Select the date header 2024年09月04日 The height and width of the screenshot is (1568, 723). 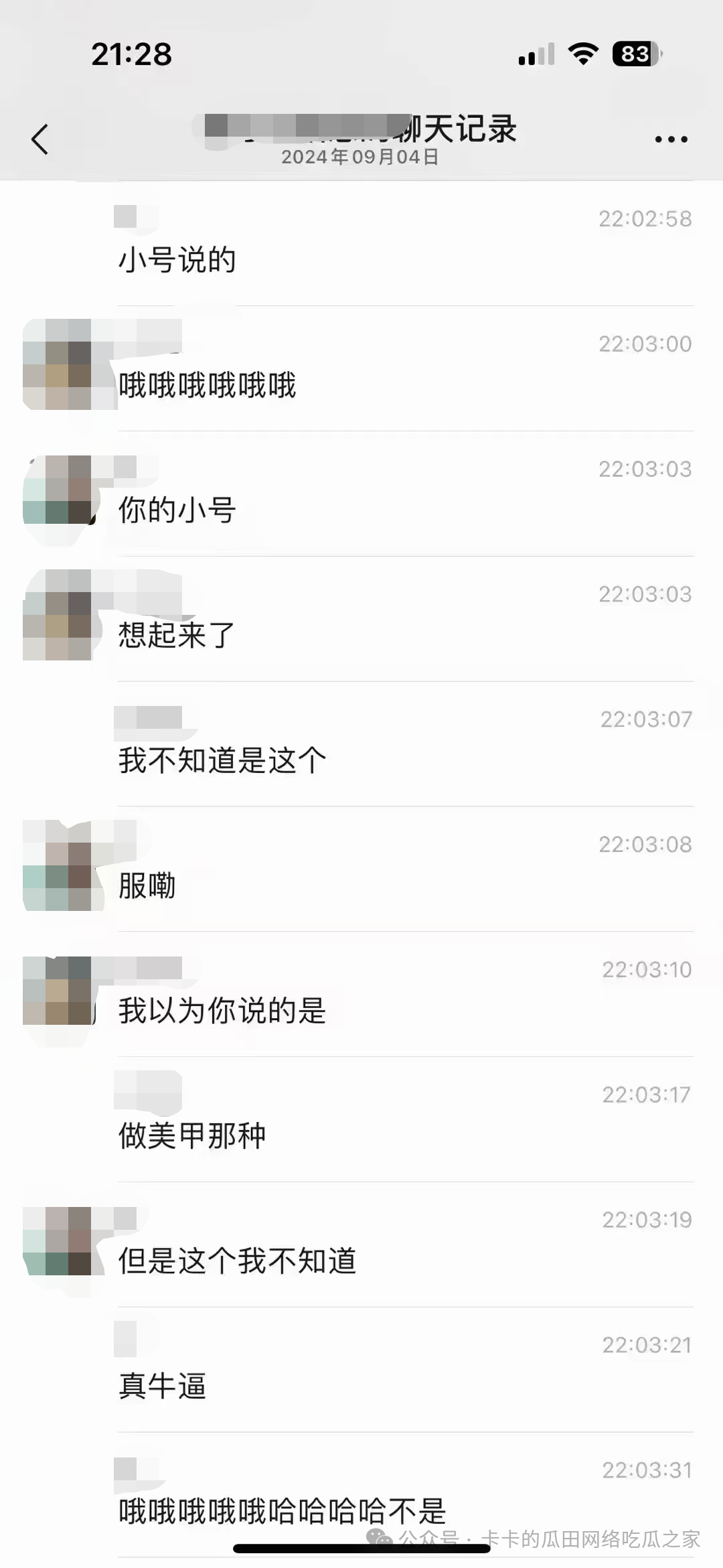pyautogui.click(x=361, y=159)
